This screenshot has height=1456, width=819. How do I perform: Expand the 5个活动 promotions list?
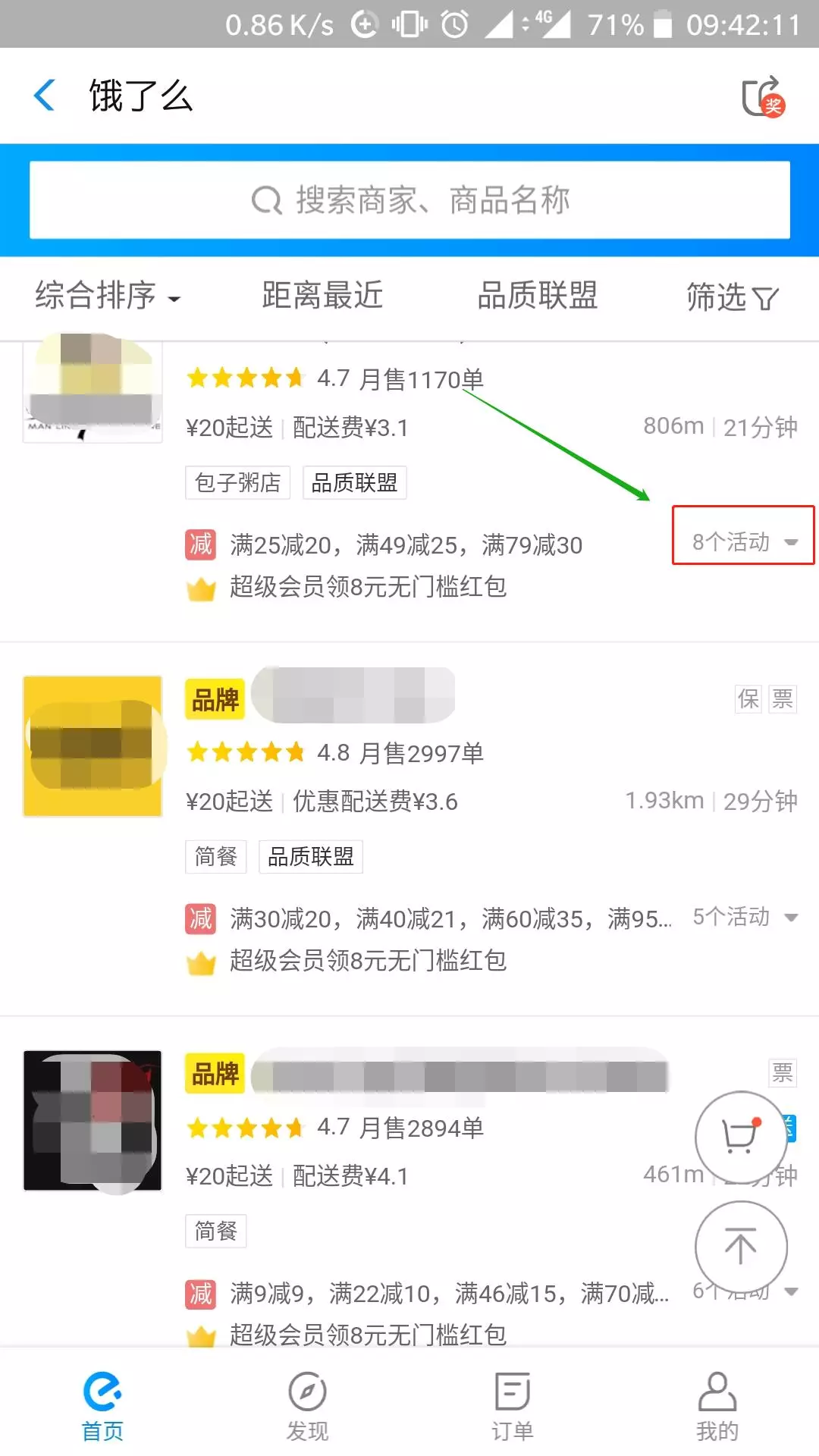pyautogui.click(x=744, y=917)
